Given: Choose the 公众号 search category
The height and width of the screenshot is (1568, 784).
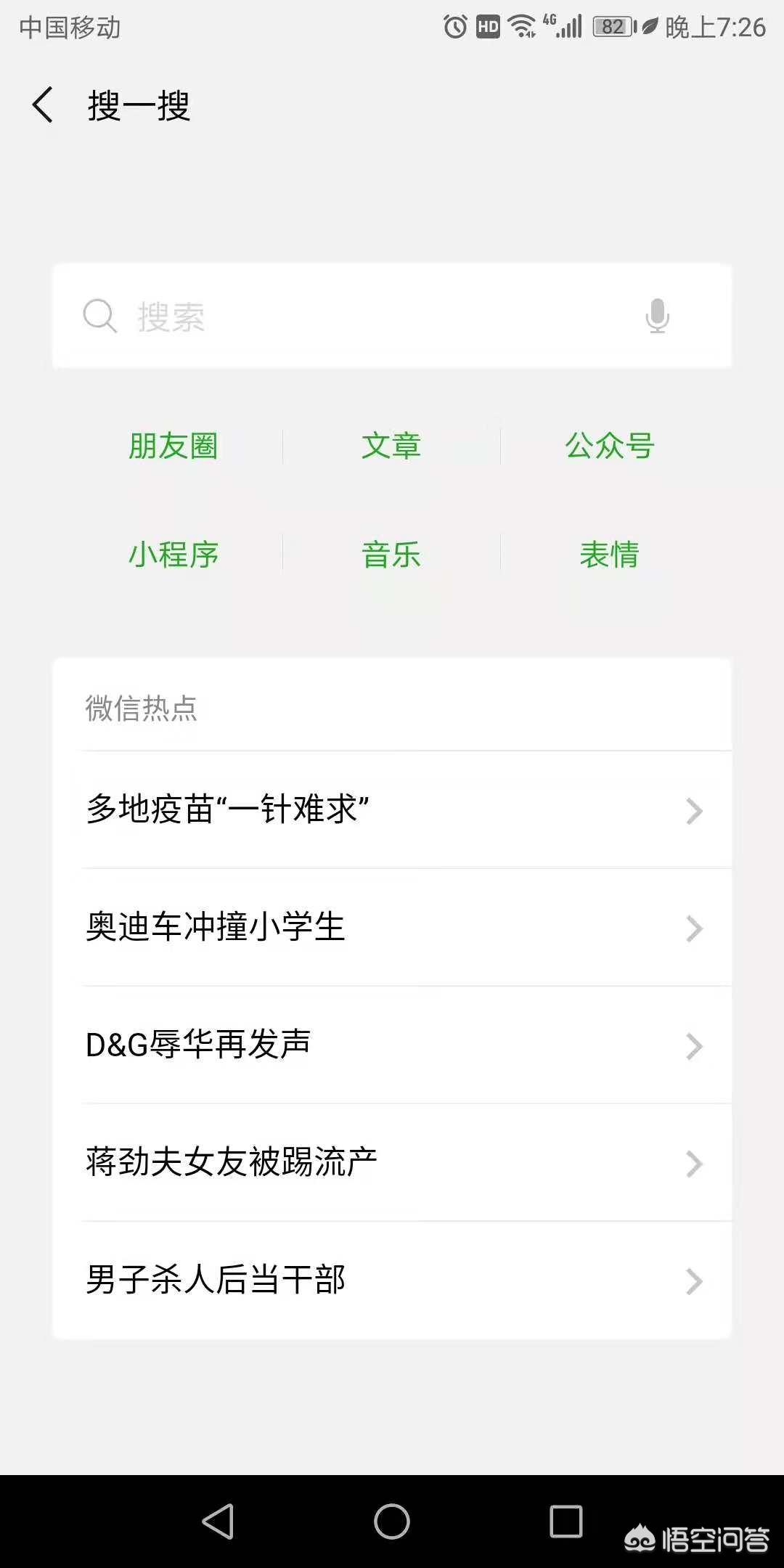Looking at the screenshot, I should tap(610, 446).
